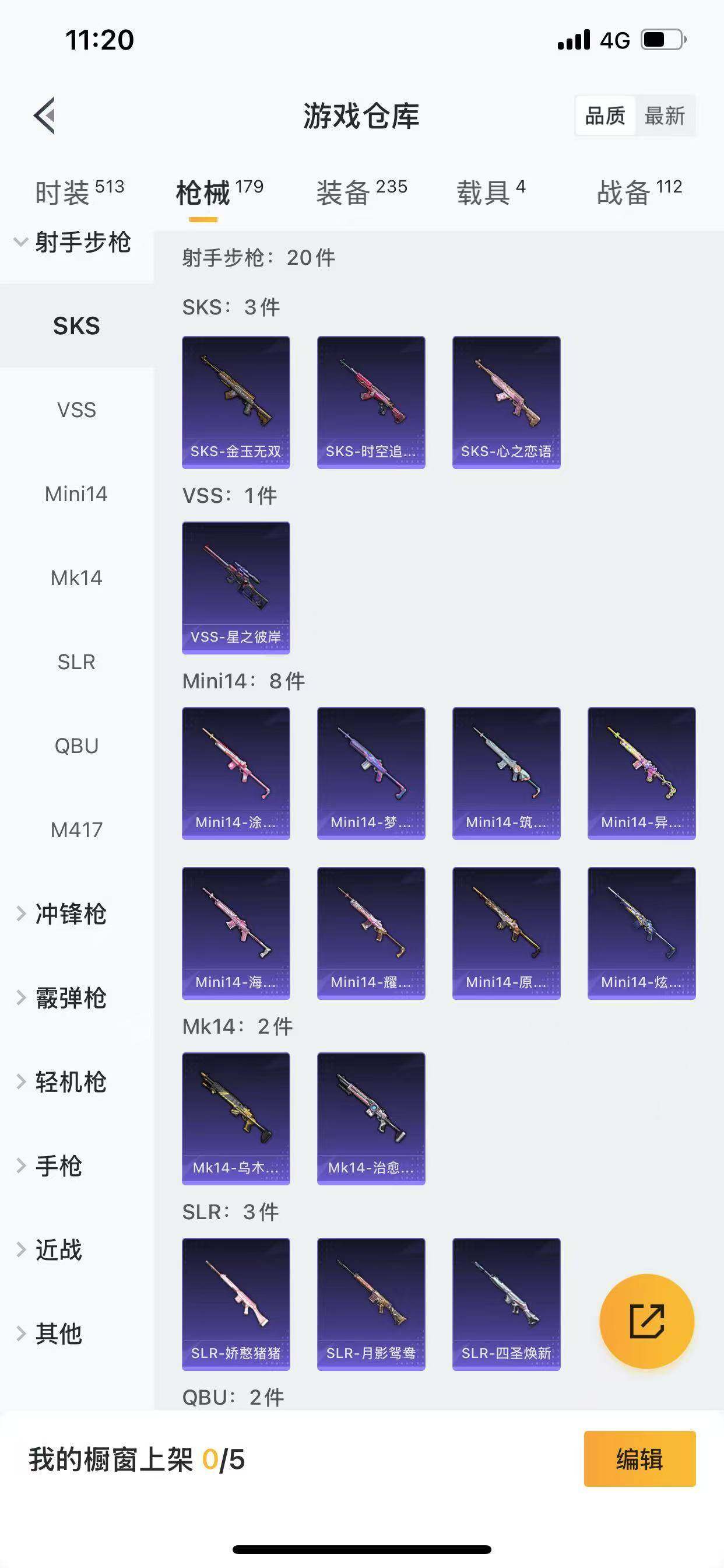Sort items by 最新

[665, 115]
